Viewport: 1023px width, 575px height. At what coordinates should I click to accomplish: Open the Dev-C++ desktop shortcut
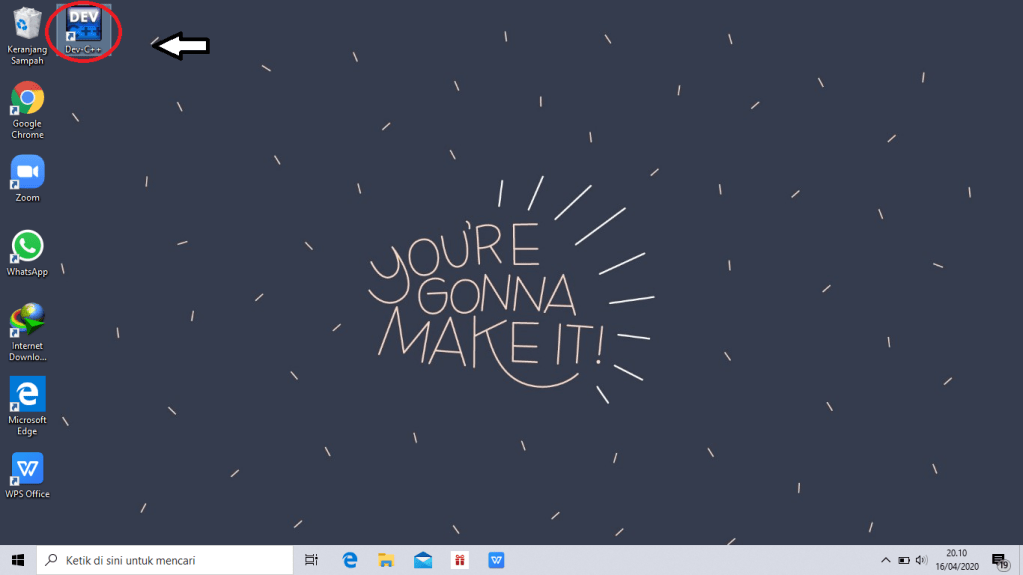pyautogui.click(x=83, y=27)
